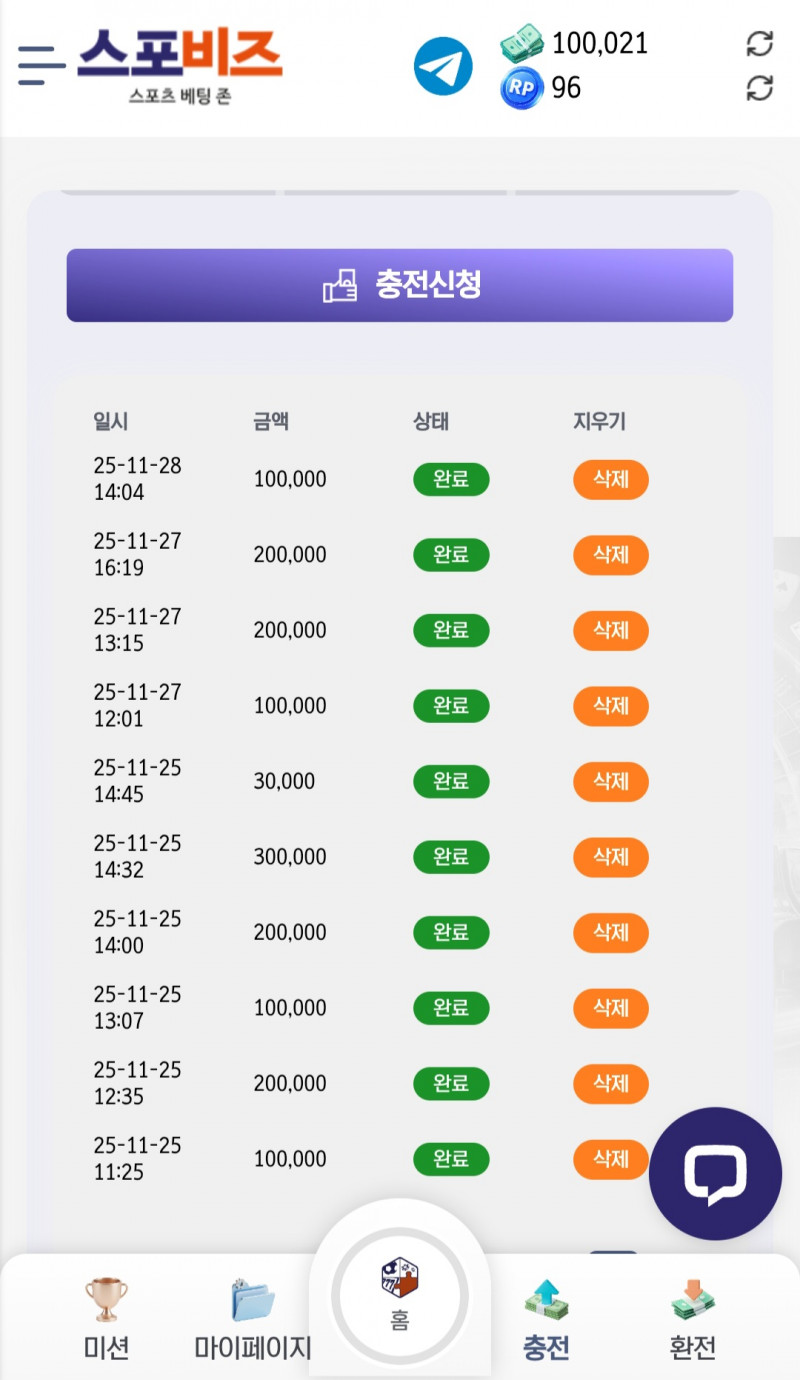Select the 충전 tab
This screenshot has height=1380, width=800.
(546, 1320)
